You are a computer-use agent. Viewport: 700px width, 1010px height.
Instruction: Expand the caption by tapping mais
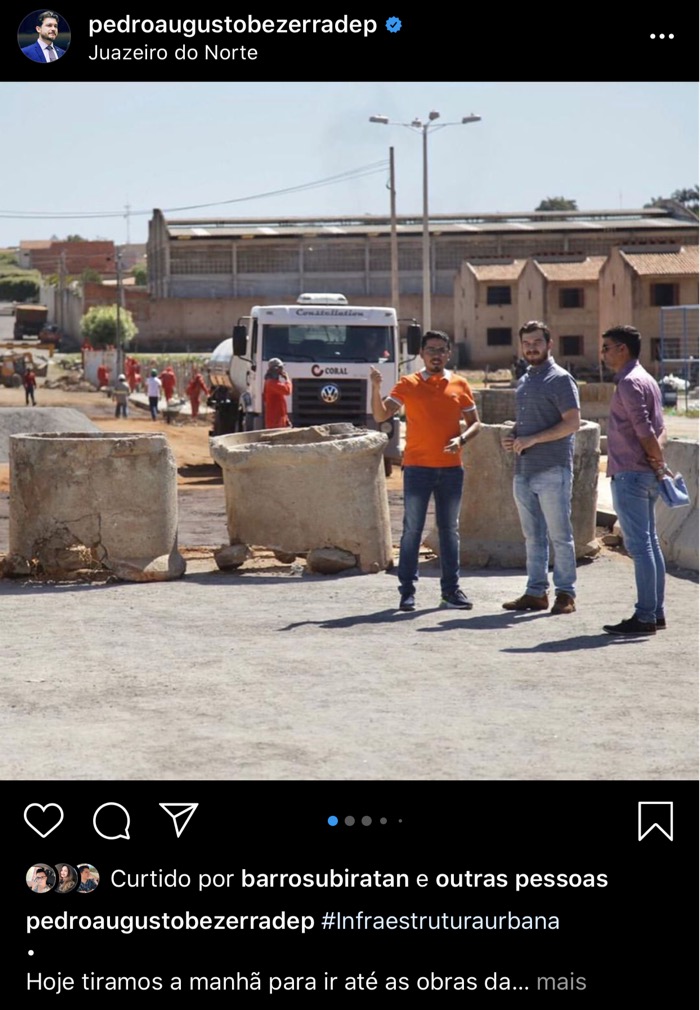[561, 982]
